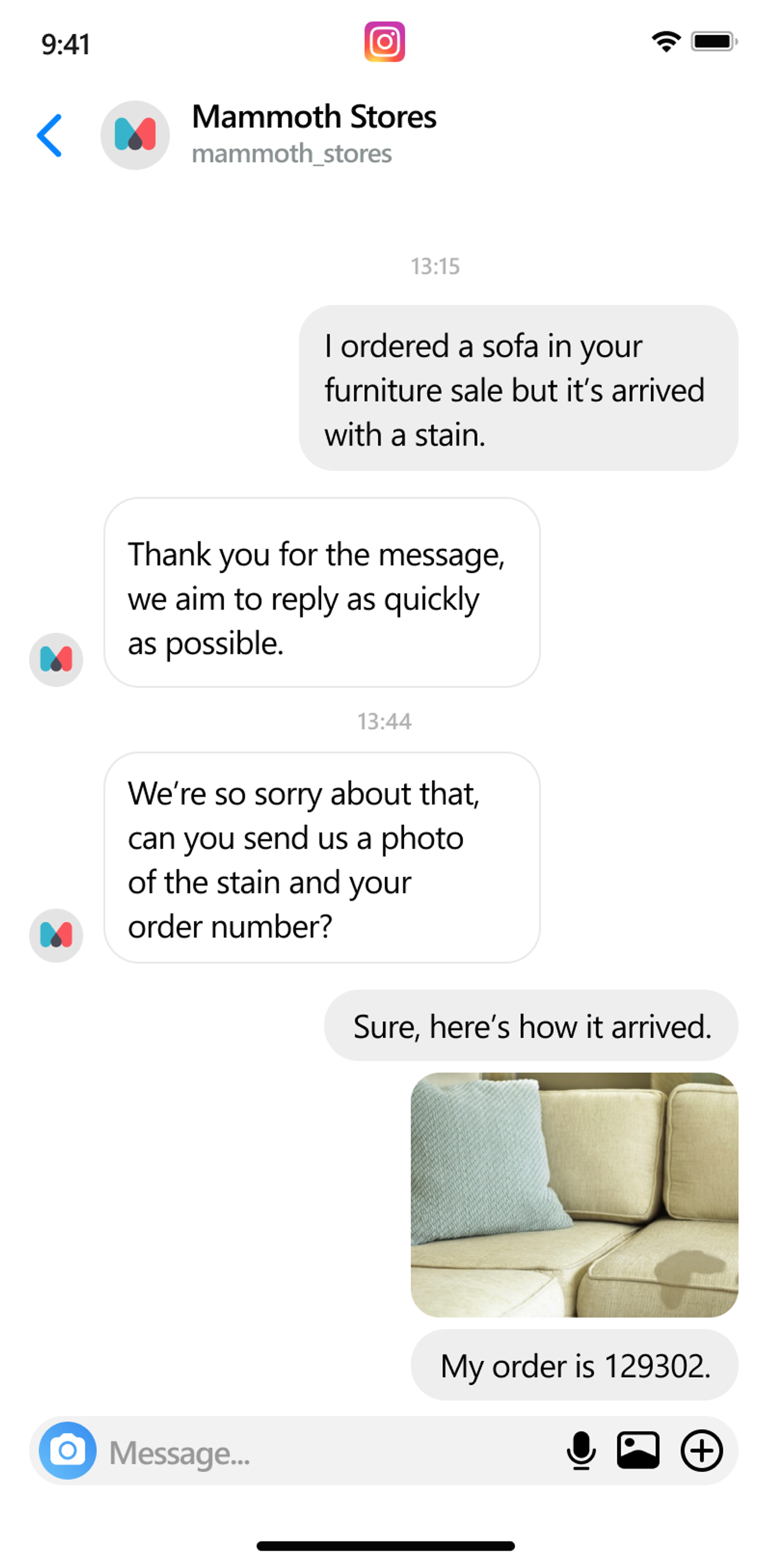Open Mammoth Stores profile from header
Screen dimensions: 771x1568
pyautogui.click(x=313, y=134)
